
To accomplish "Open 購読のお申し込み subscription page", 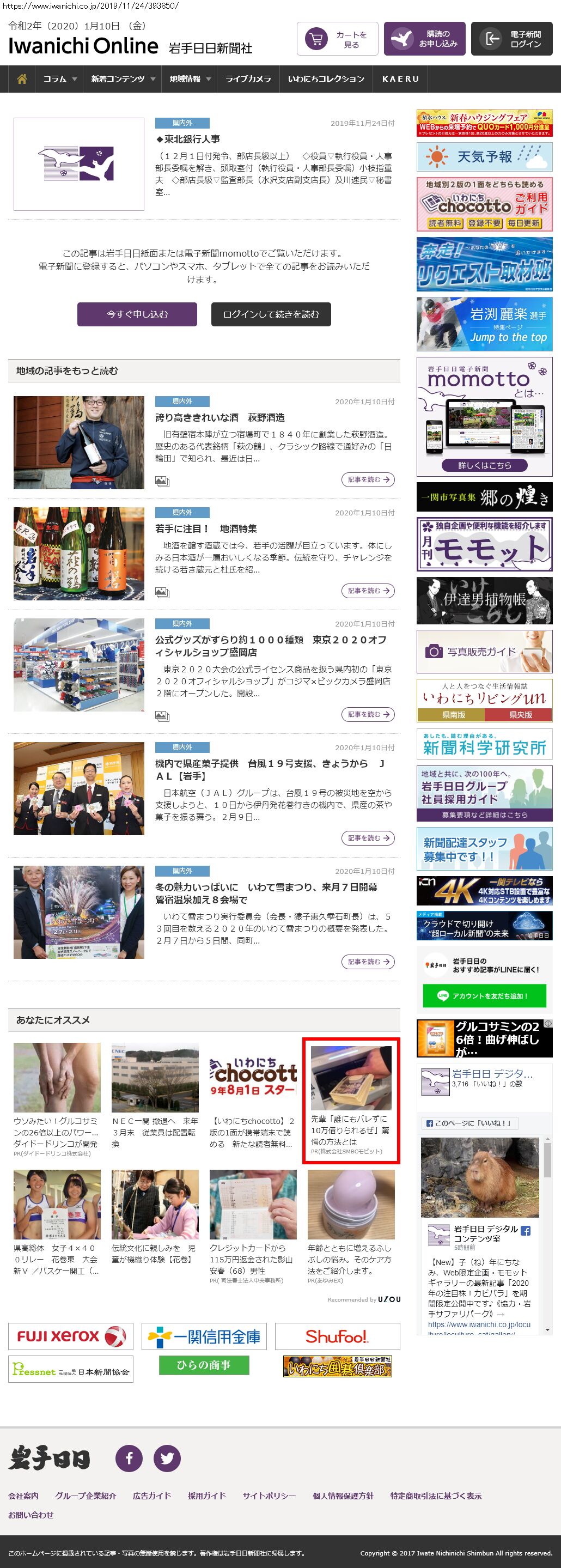I will (425, 39).
